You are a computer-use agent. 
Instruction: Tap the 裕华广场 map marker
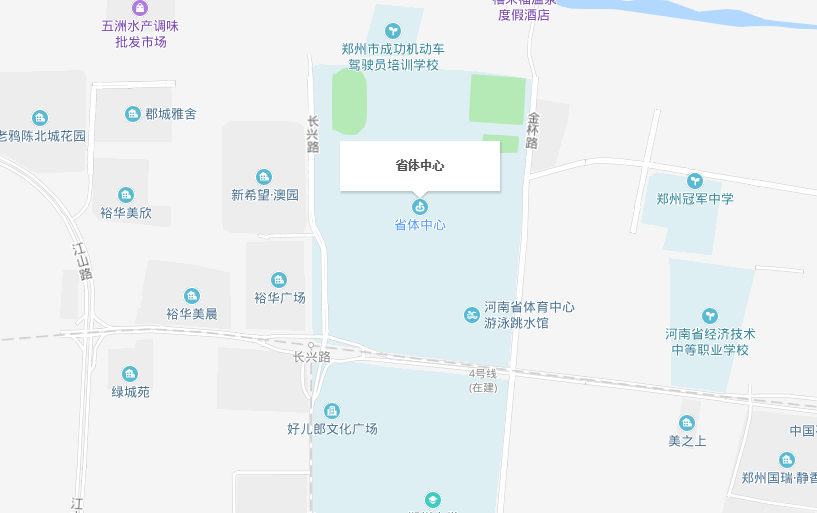click(x=279, y=280)
